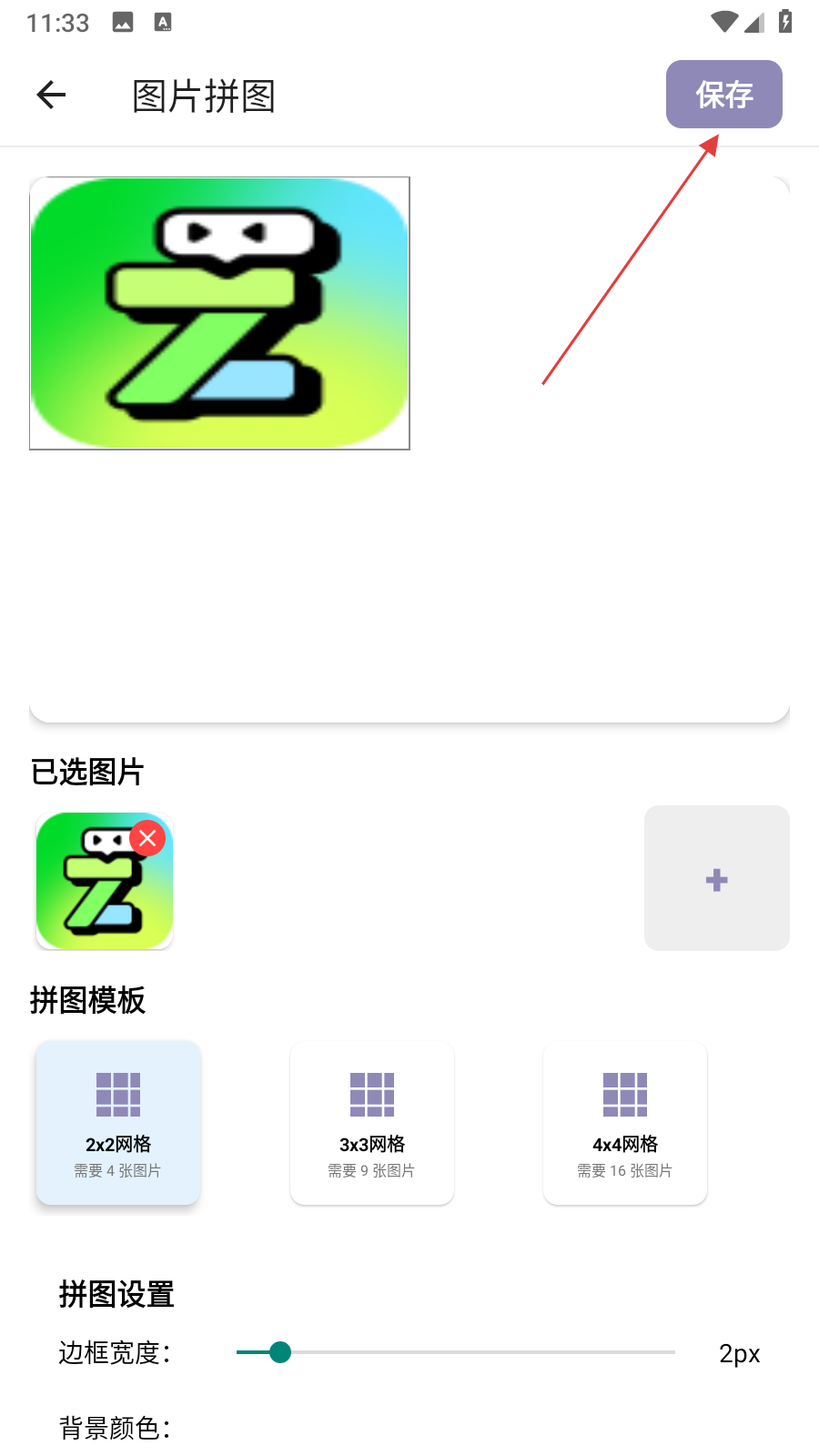Go back using the arrow icon
The height and width of the screenshot is (1456, 819).
coord(52,95)
